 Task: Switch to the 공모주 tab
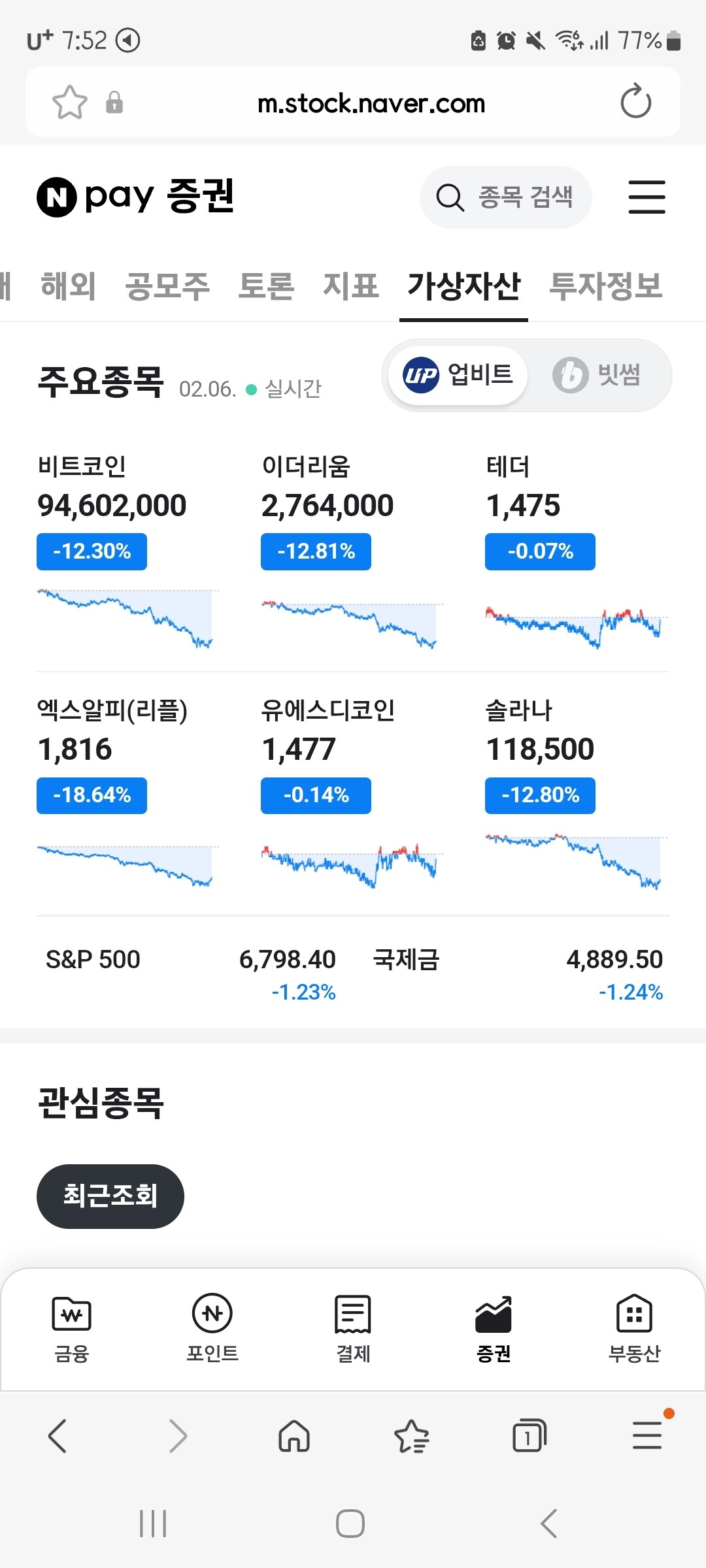point(167,286)
